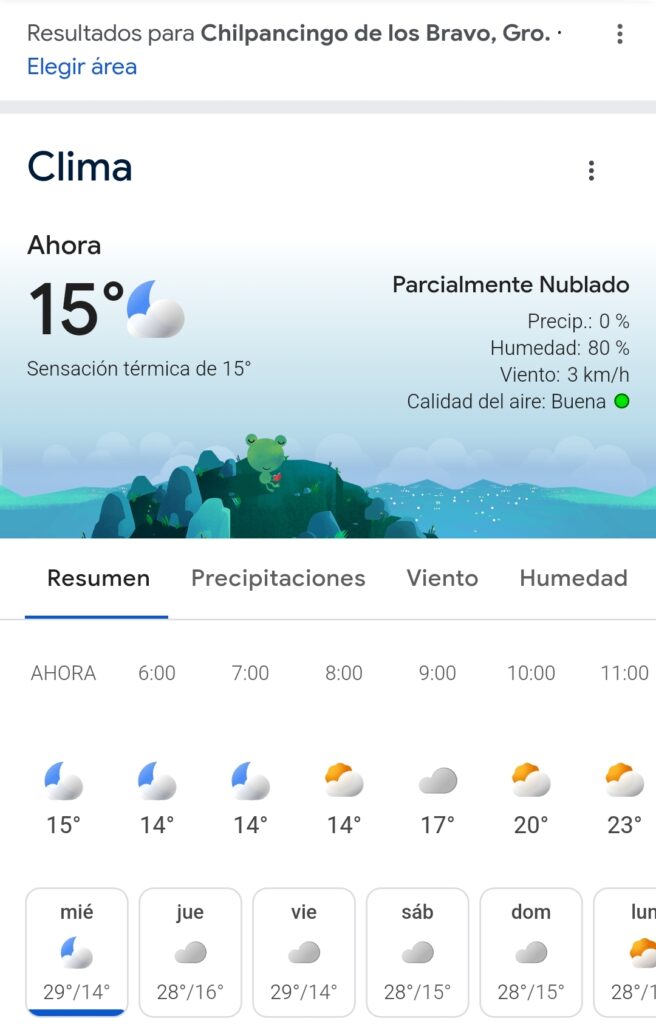Select the sáb forecast card
The height and width of the screenshot is (1024, 656).
[x=418, y=951]
